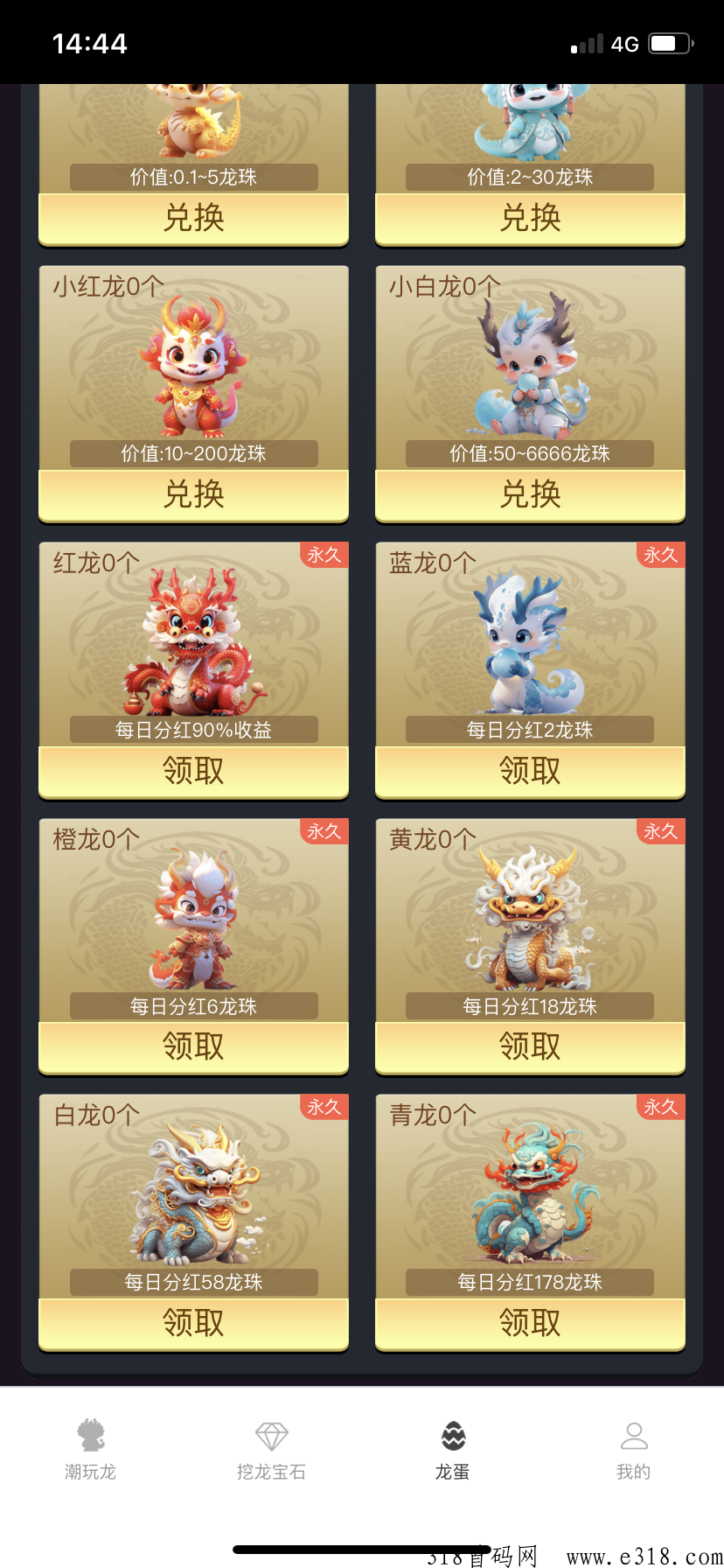
Task: Select the 龙蛋 tab
Action: pyautogui.click(x=452, y=1450)
